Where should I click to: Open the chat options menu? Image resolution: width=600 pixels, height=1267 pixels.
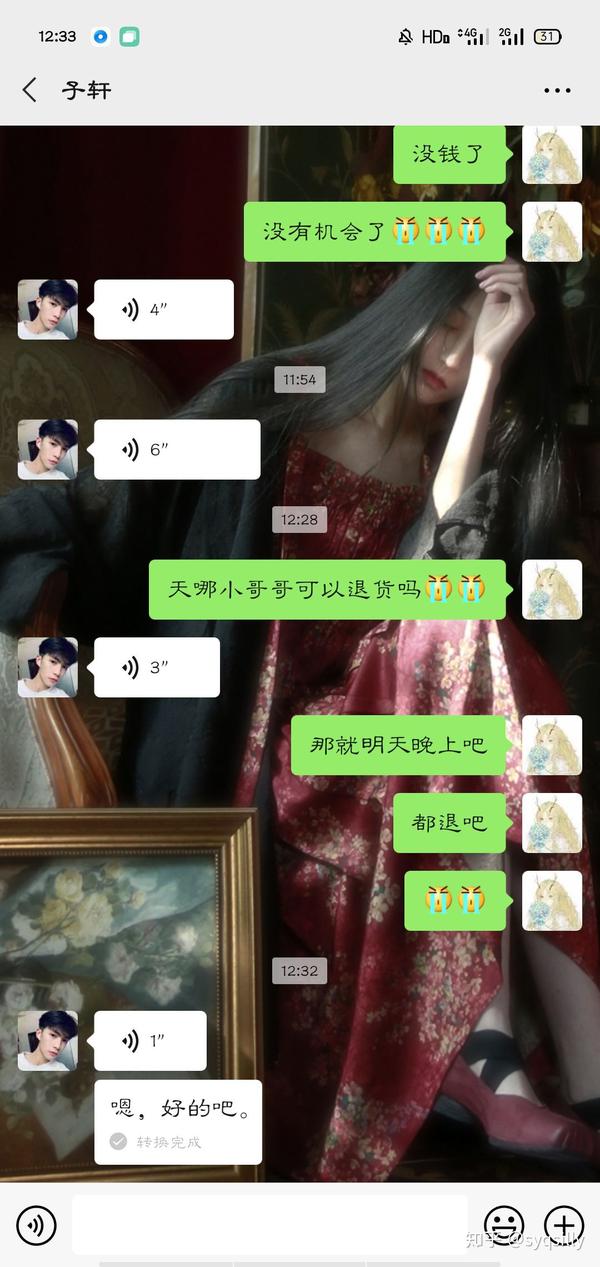pos(557,91)
